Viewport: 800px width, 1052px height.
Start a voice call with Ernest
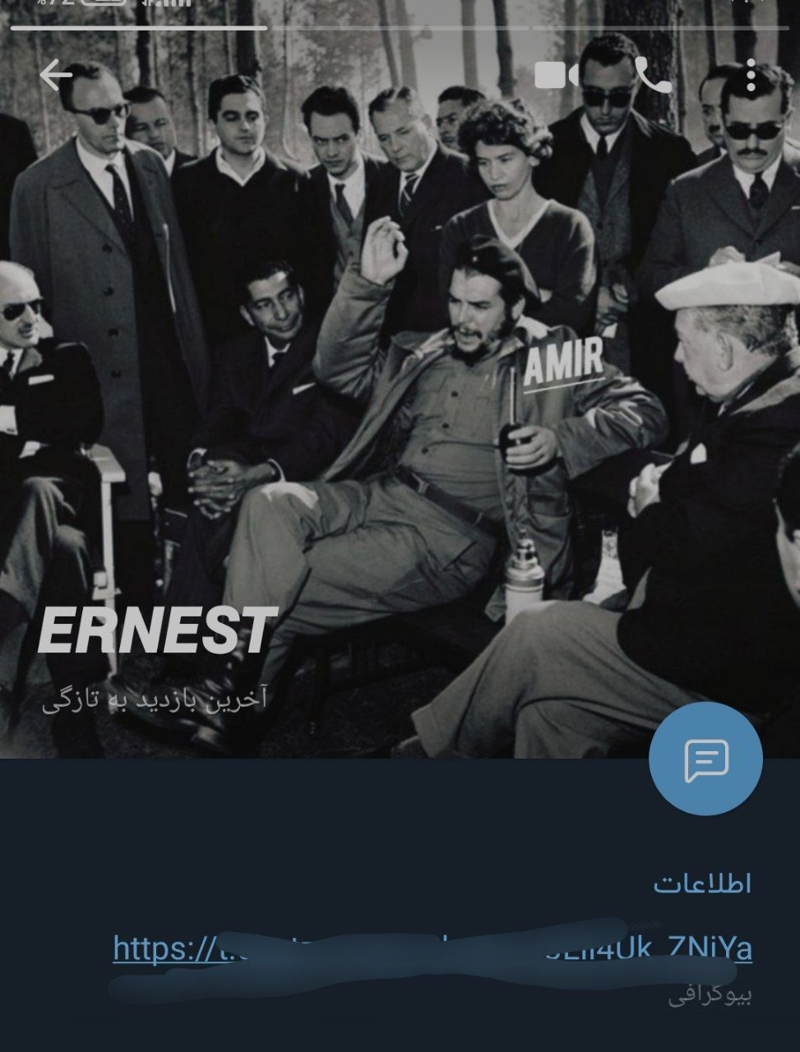pos(654,75)
